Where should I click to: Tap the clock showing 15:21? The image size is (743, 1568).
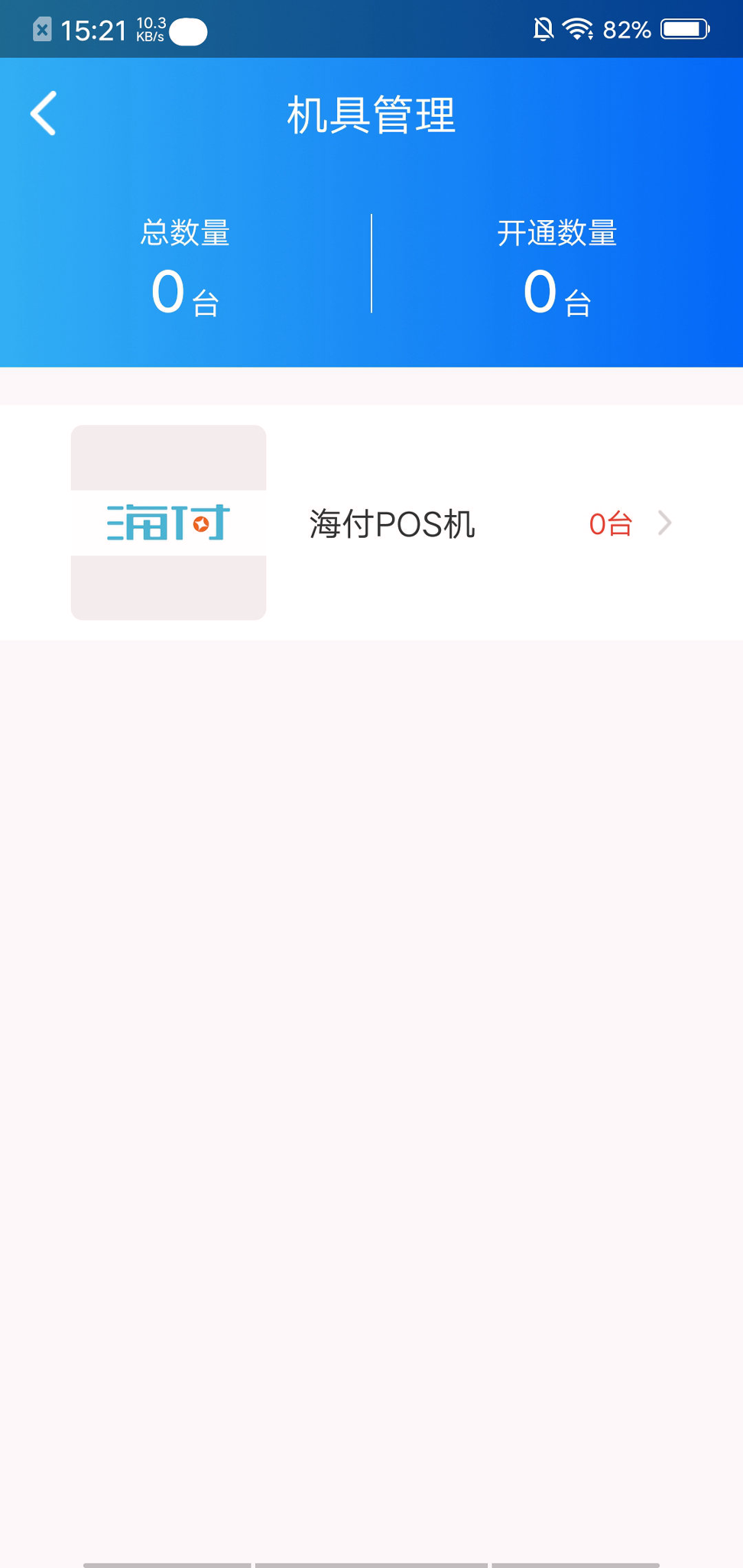95,29
